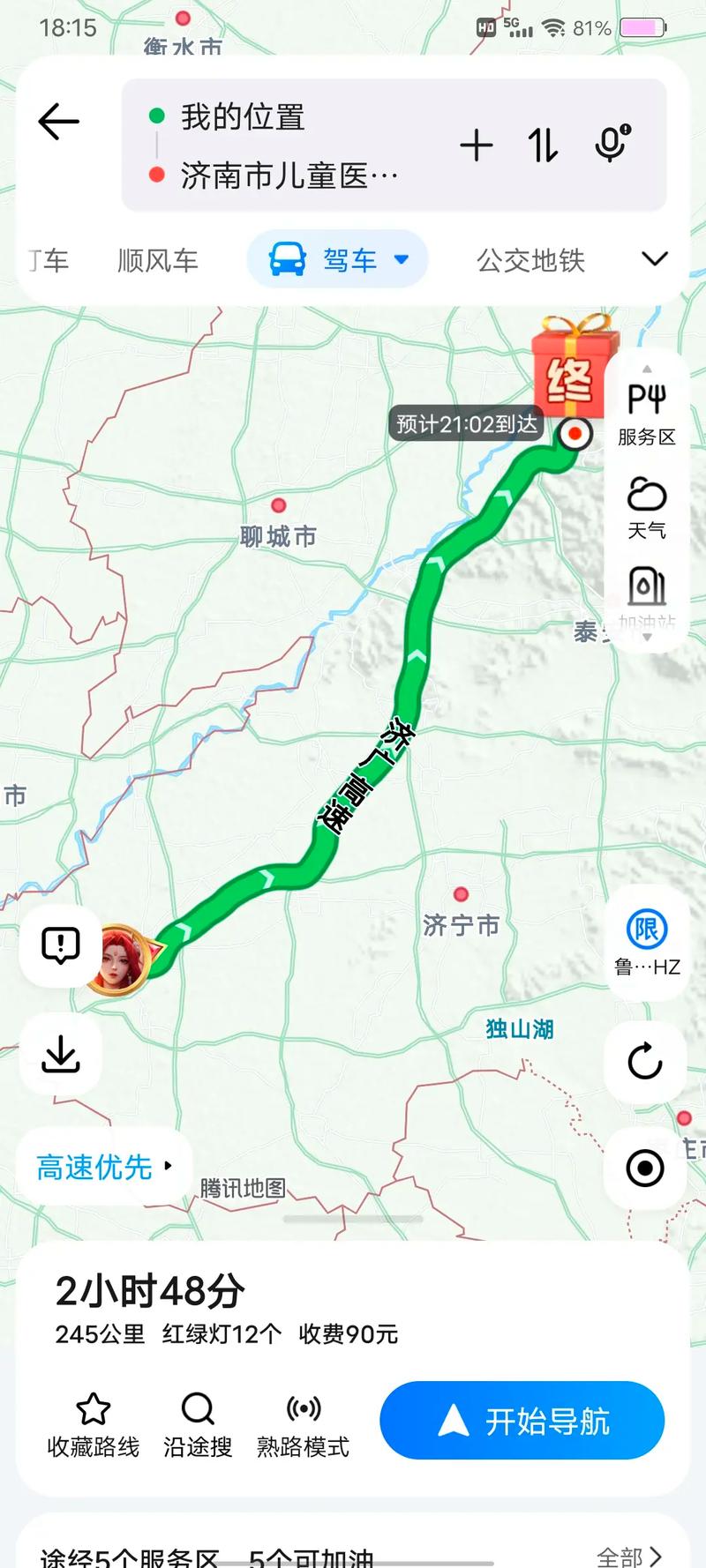Switch to the 顺风车 tab

point(158,259)
